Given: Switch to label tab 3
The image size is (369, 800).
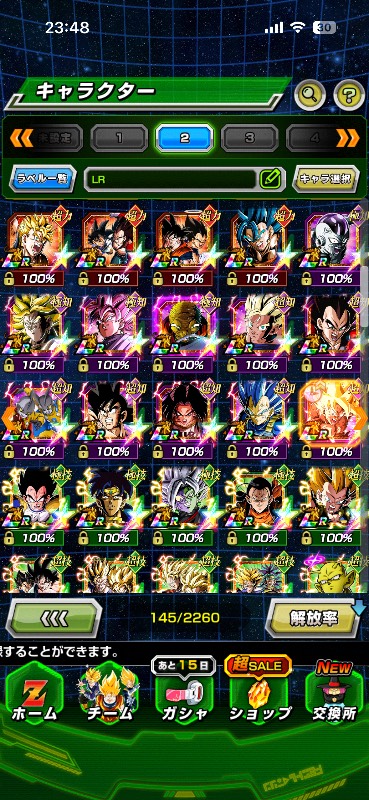Looking at the screenshot, I should (250, 138).
